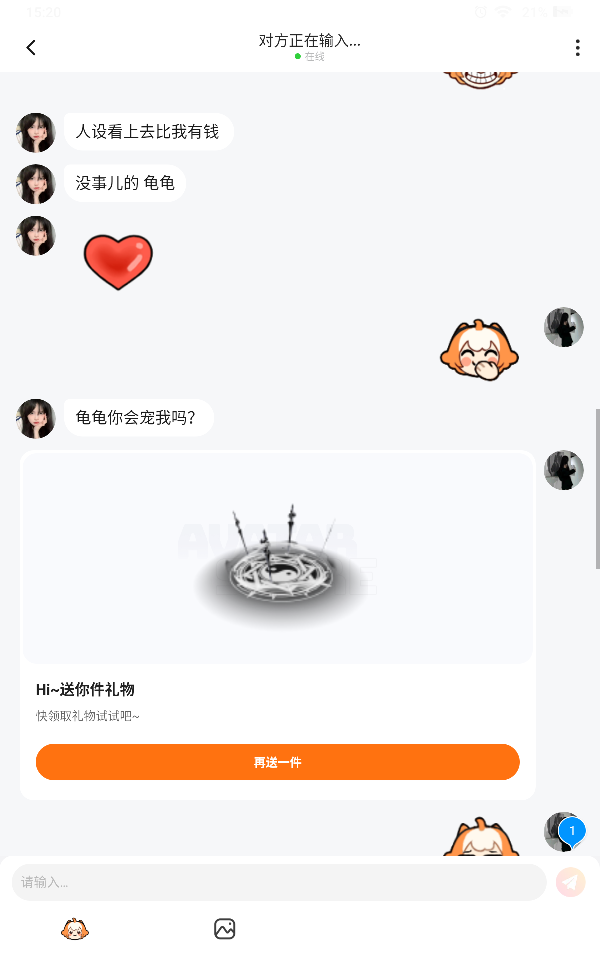Open the red heart sticker
The image size is (600, 960).
118,260
